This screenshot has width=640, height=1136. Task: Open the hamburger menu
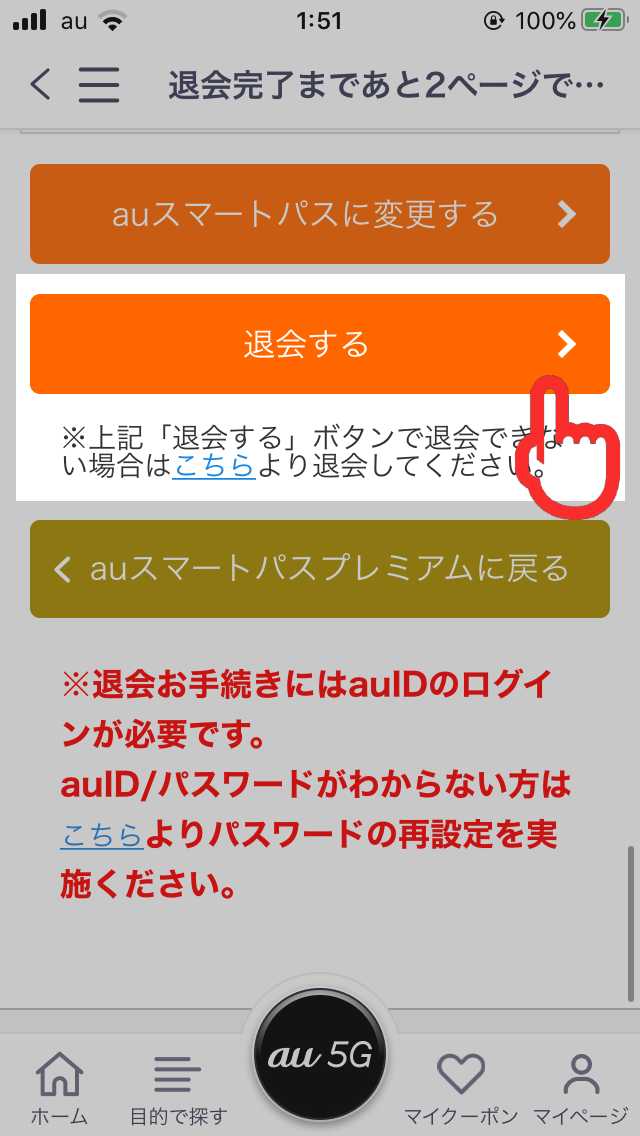99,85
